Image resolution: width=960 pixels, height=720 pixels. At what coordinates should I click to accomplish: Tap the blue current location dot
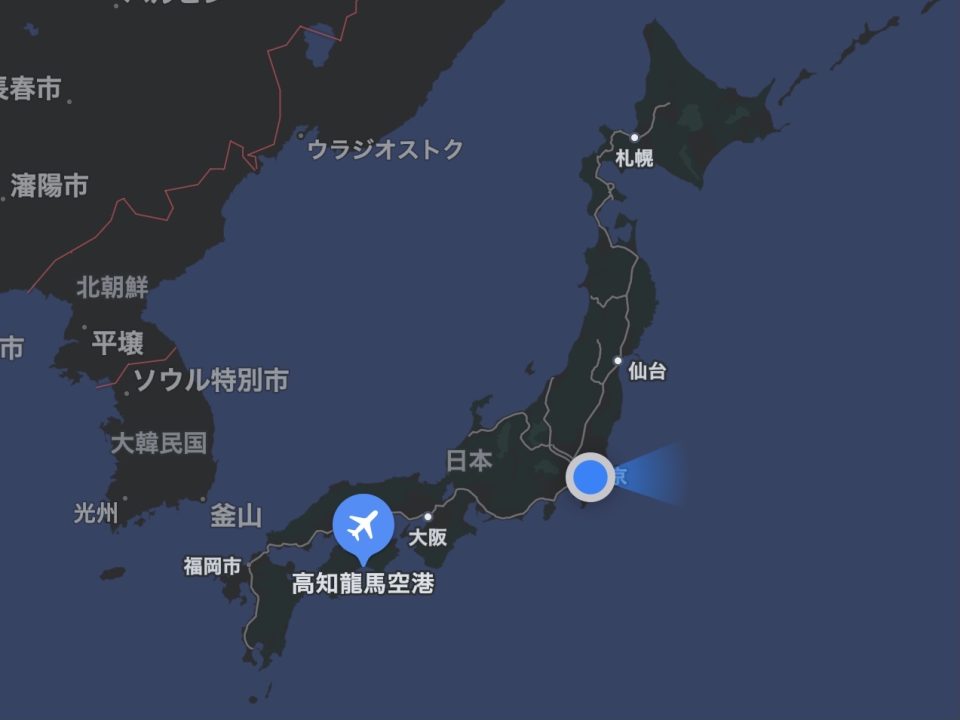click(x=591, y=477)
